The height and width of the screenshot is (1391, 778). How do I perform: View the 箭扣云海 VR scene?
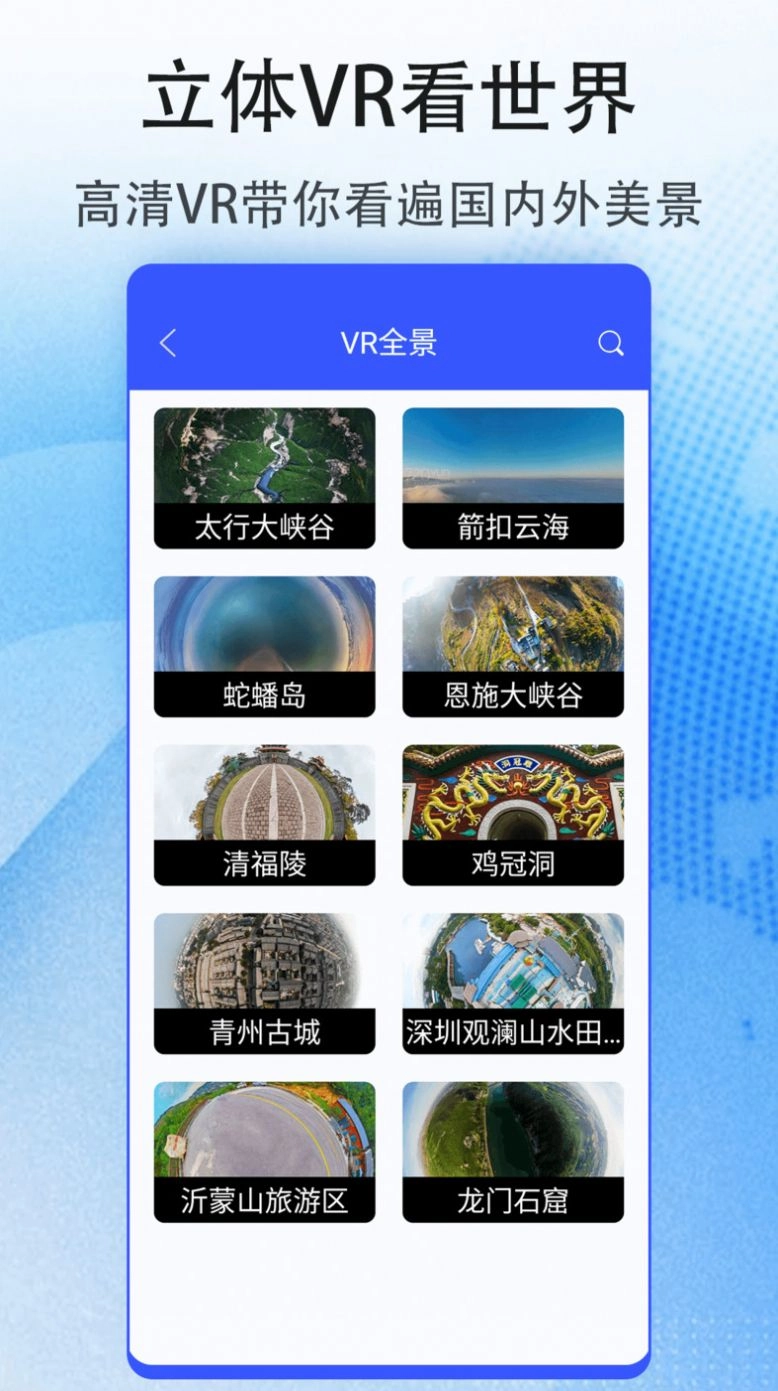pyautogui.click(x=514, y=463)
